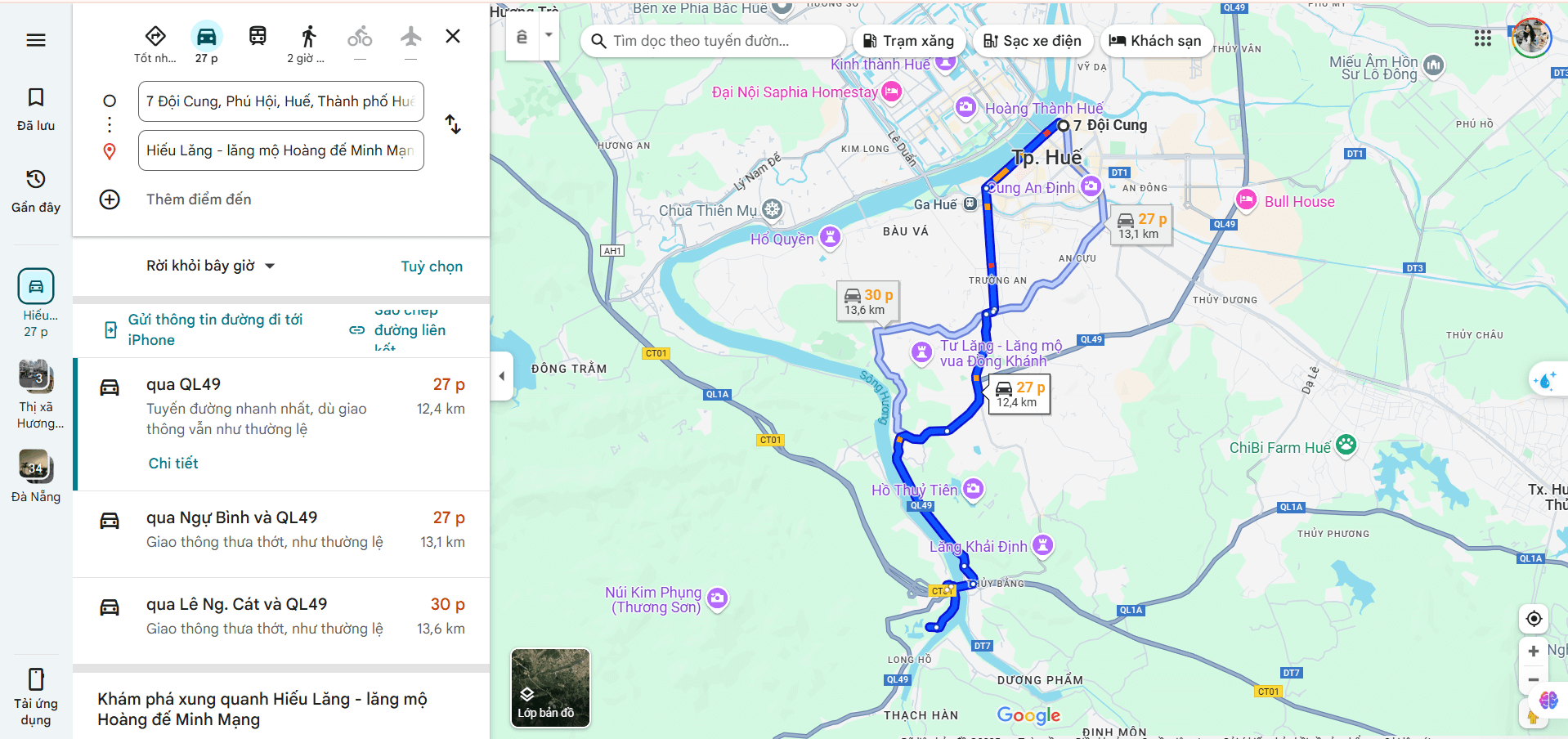Close the directions panel

pyautogui.click(x=453, y=36)
